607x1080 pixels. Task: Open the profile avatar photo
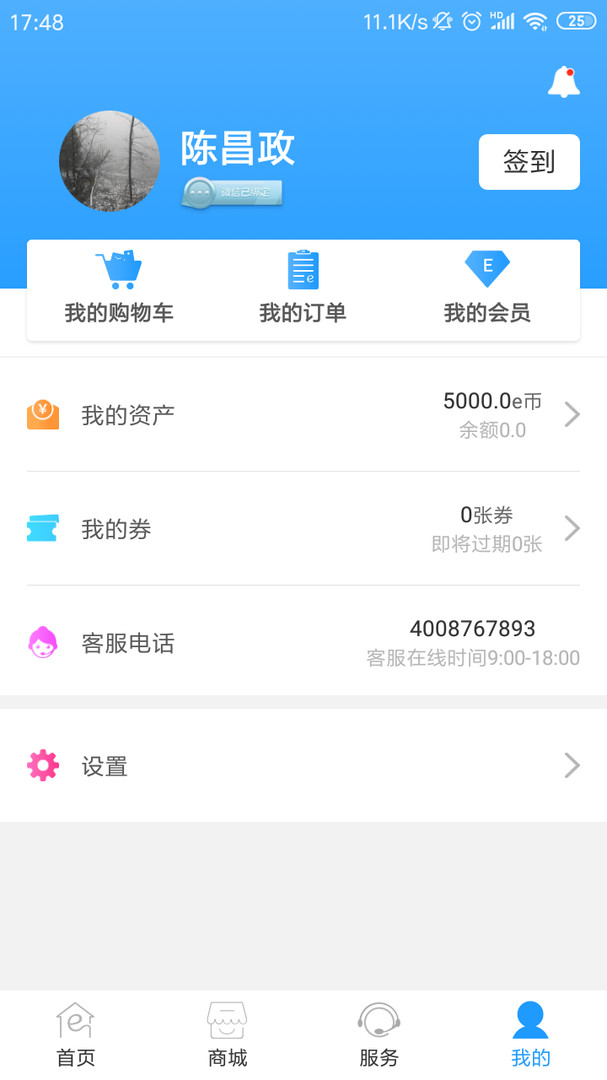[110, 161]
